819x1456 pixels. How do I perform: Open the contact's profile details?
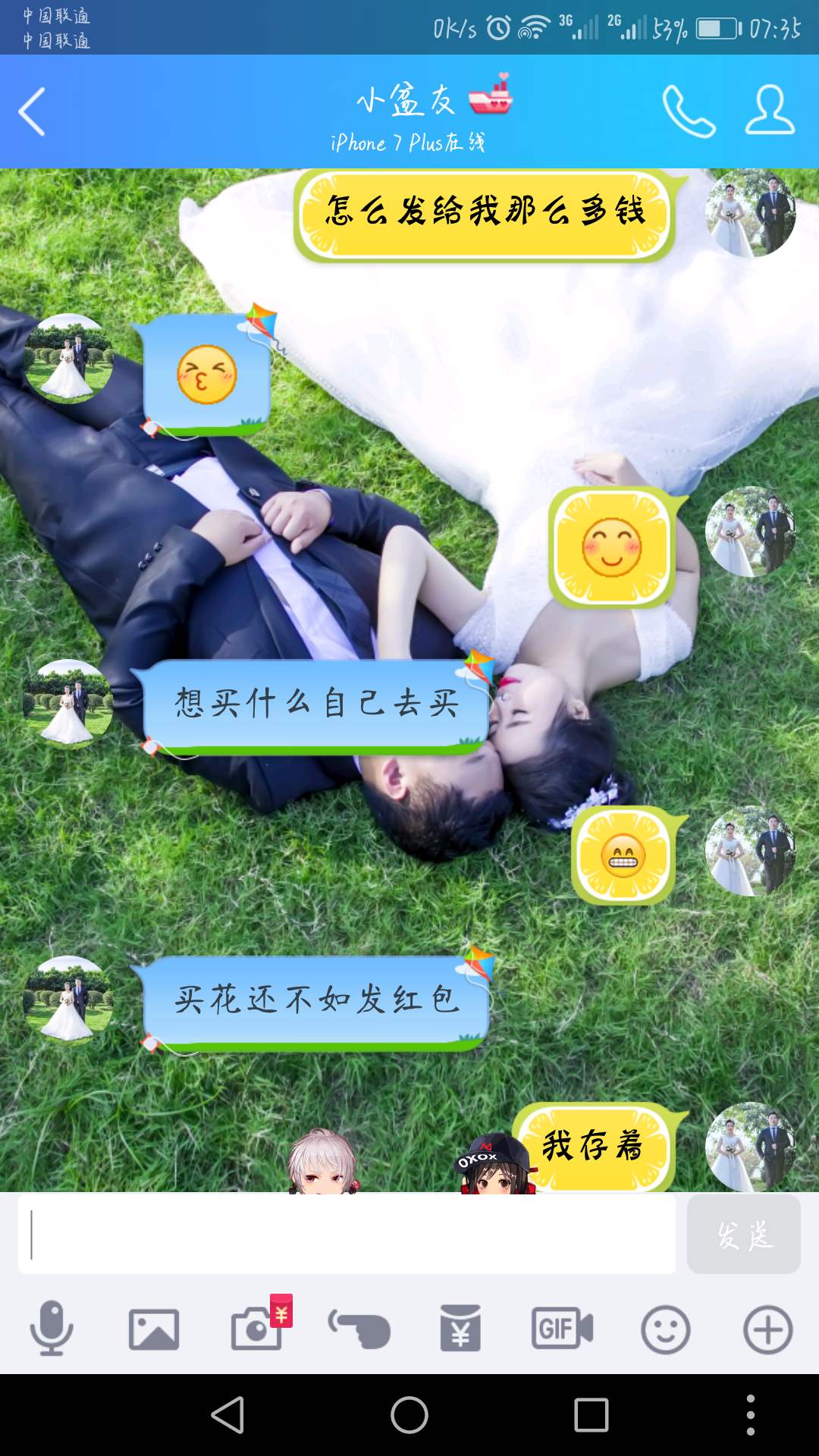pos(769,111)
